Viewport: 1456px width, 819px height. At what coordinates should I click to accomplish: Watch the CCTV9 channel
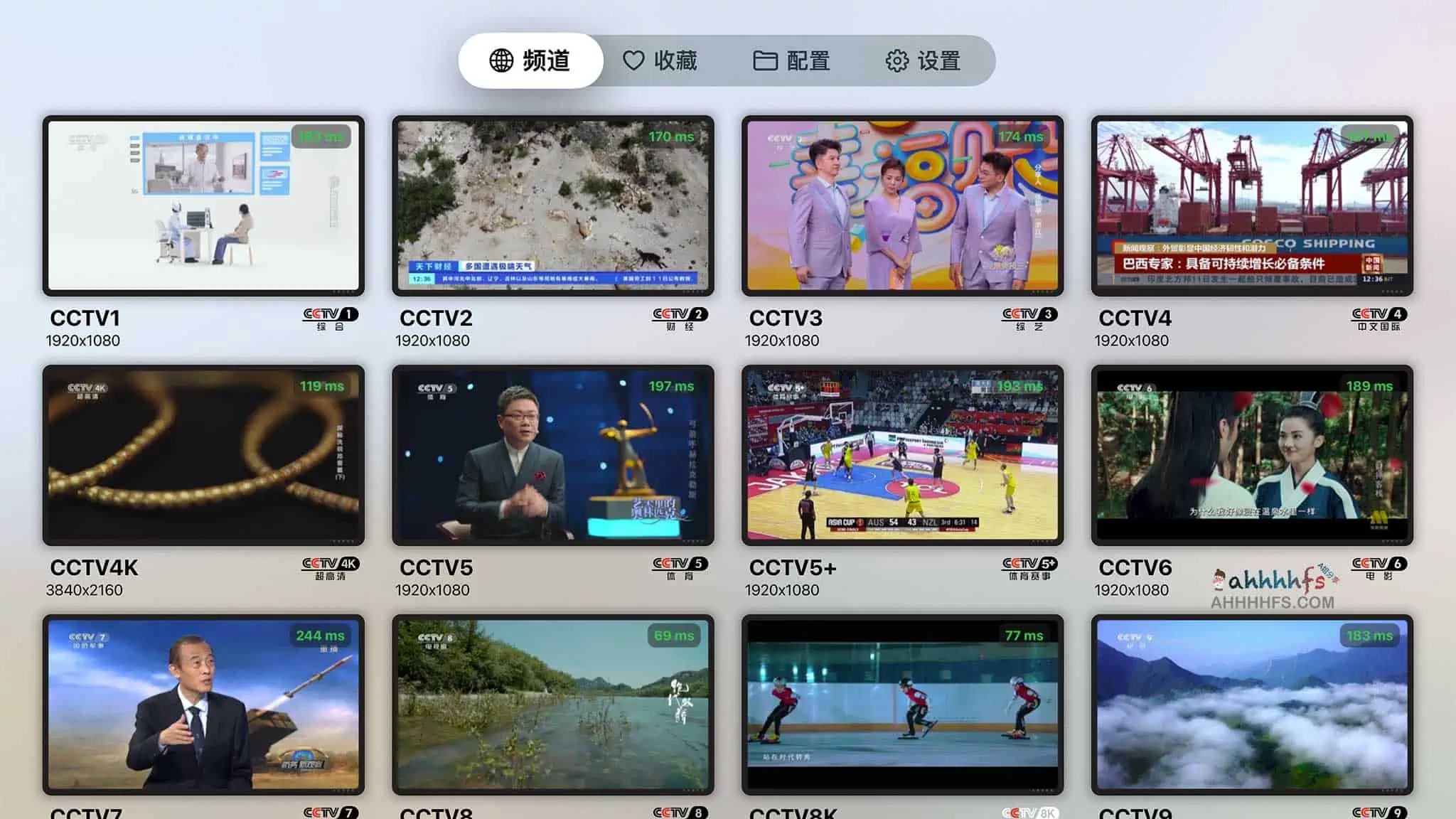1251,705
